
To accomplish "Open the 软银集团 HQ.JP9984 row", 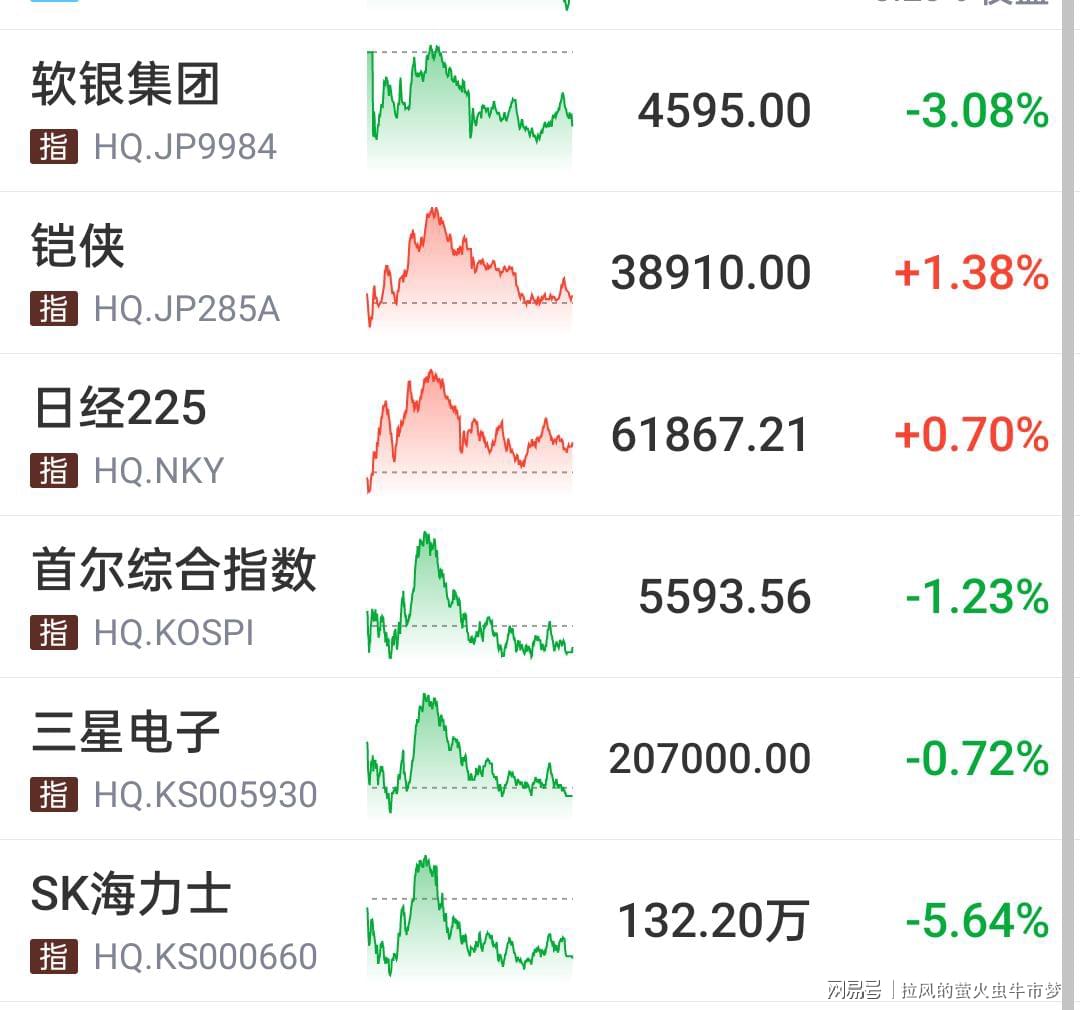I will coord(530,111).
